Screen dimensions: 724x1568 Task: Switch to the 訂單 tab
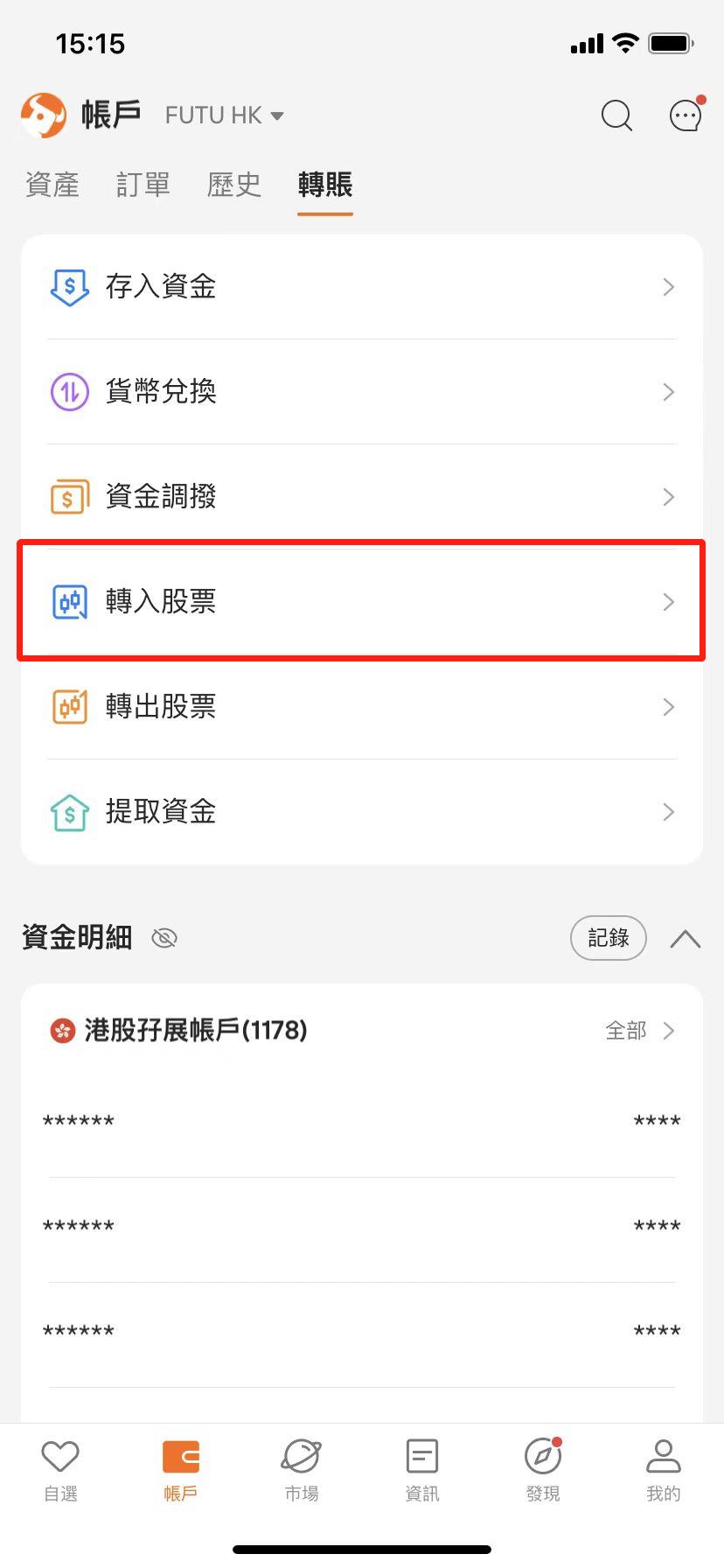tap(143, 185)
